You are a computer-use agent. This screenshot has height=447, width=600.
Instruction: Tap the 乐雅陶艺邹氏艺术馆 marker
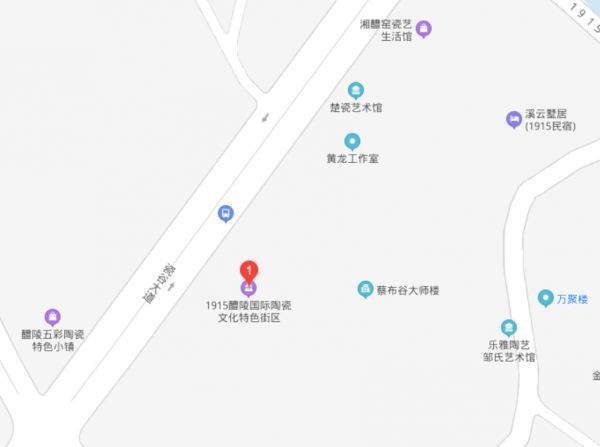508,327
